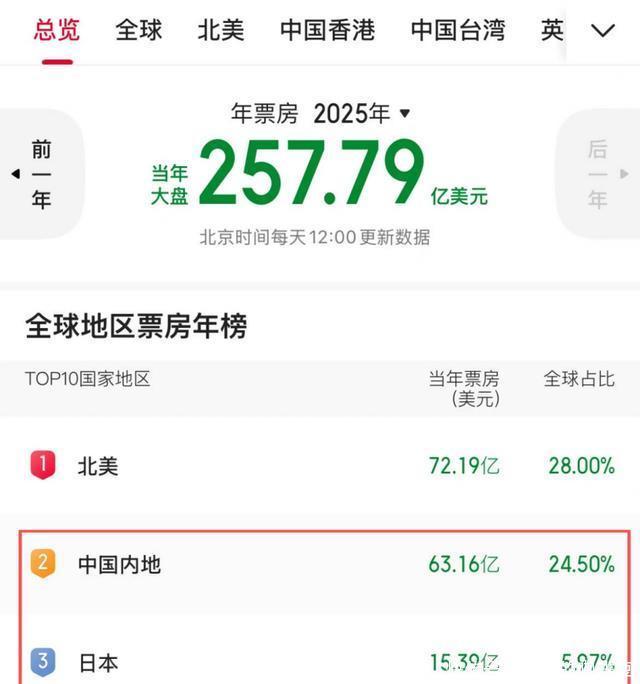The width and height of the screenshot is (640, 684).
Task: Switch to the 北美 tab
Action: tap(221, 30)
